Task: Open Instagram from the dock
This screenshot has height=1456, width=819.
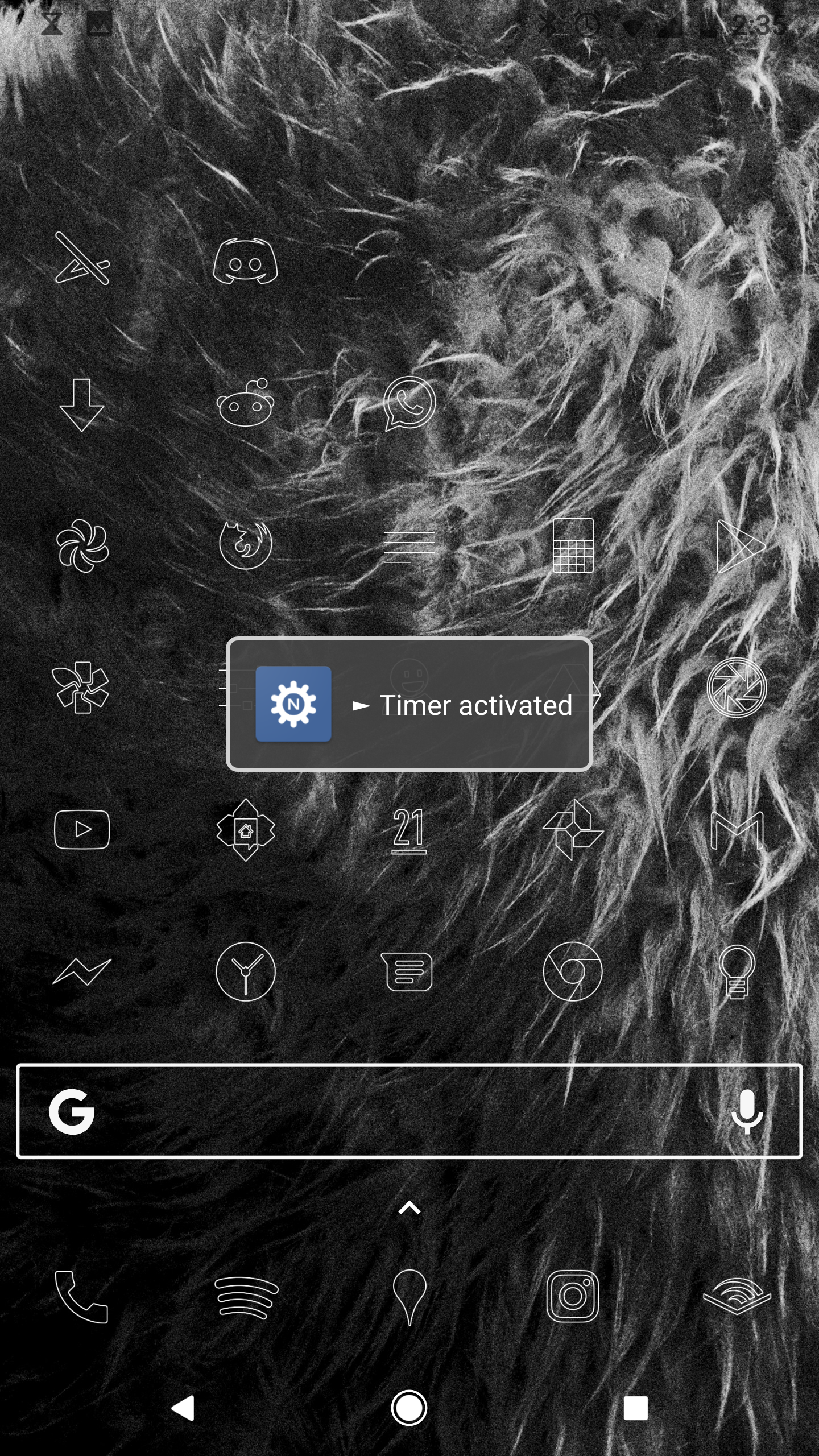Action: click(573, 1297)
